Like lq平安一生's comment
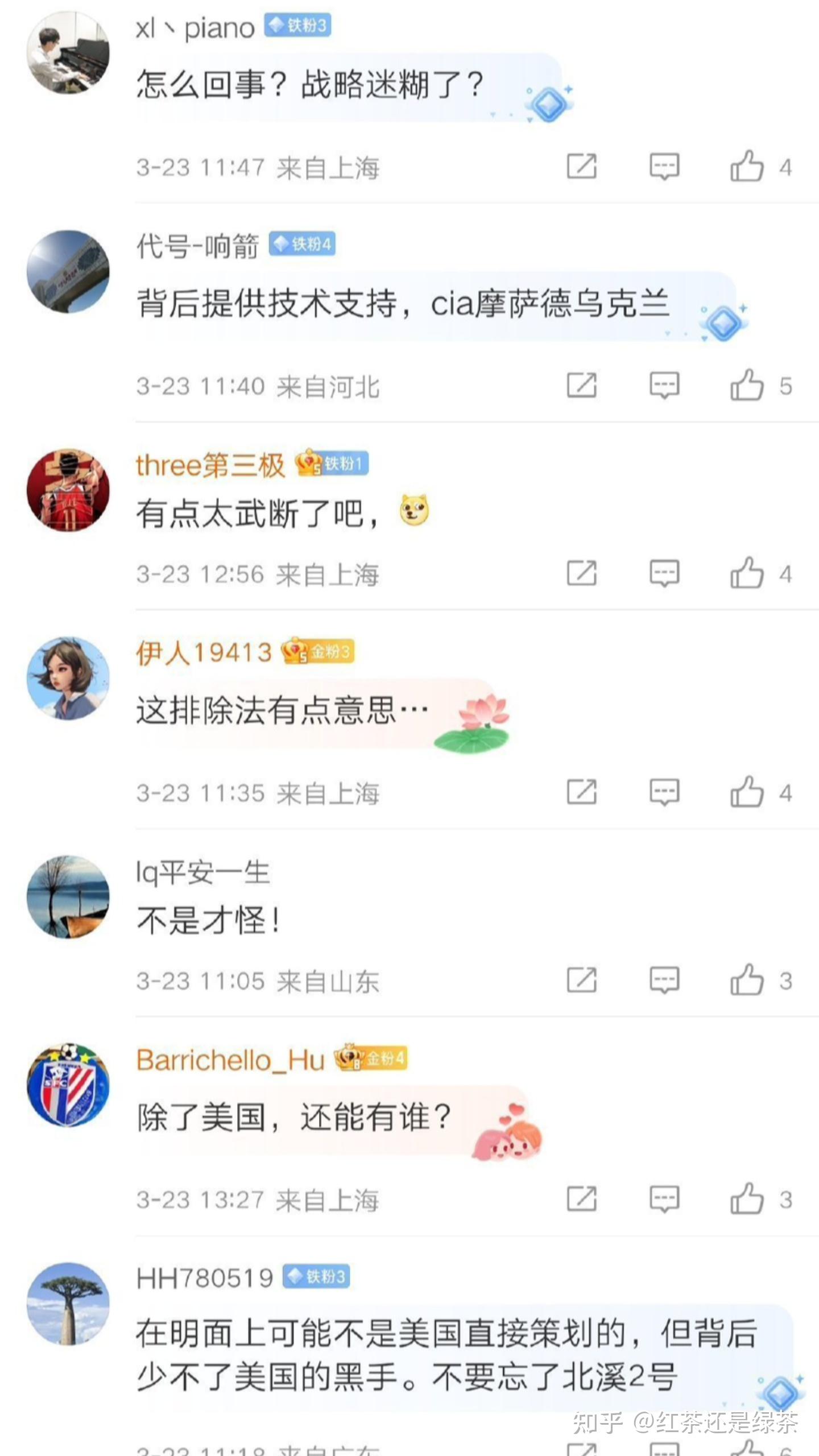Image resolution: width=819 pixels, height=1456 pixels. pos(747,979)
